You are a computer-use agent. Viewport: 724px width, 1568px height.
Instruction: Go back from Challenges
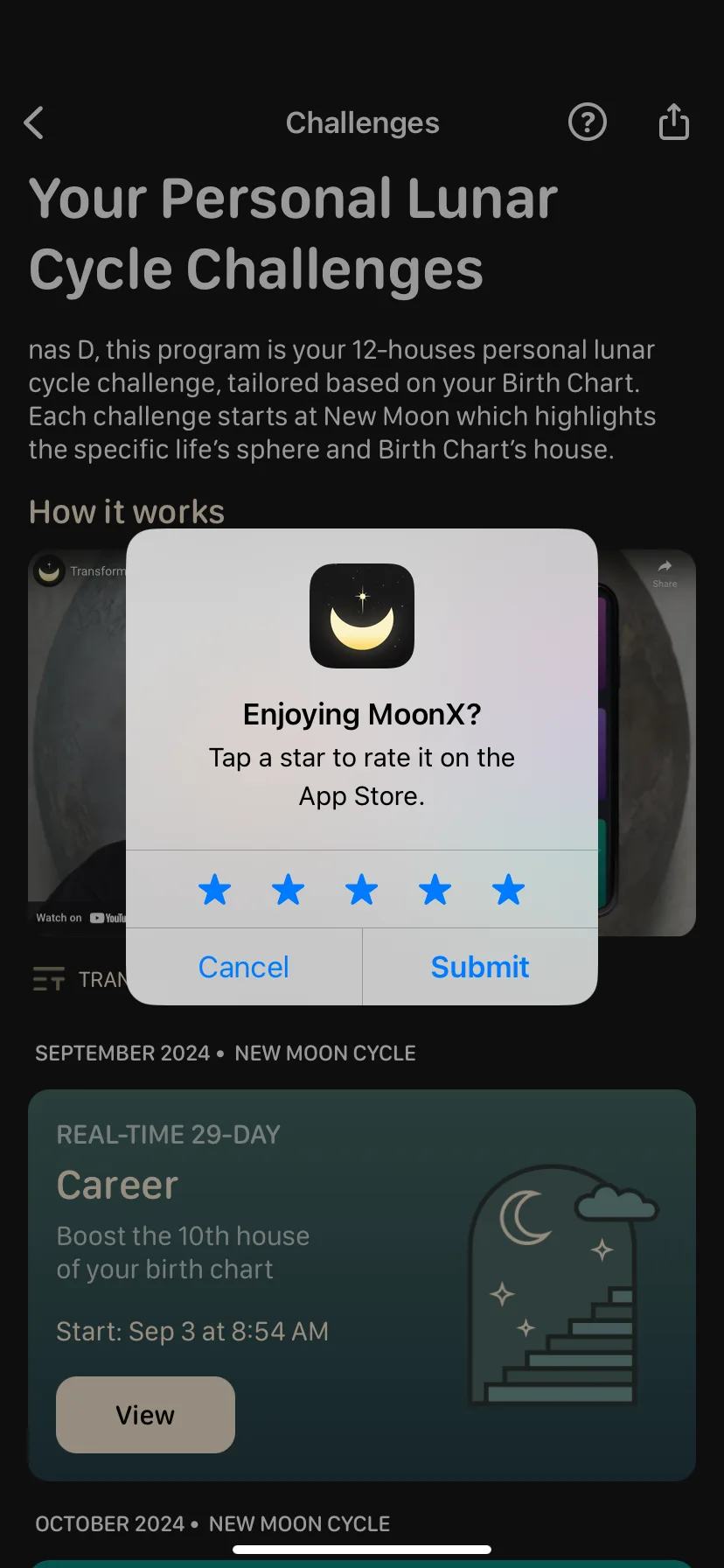click(x=34, y=123)
